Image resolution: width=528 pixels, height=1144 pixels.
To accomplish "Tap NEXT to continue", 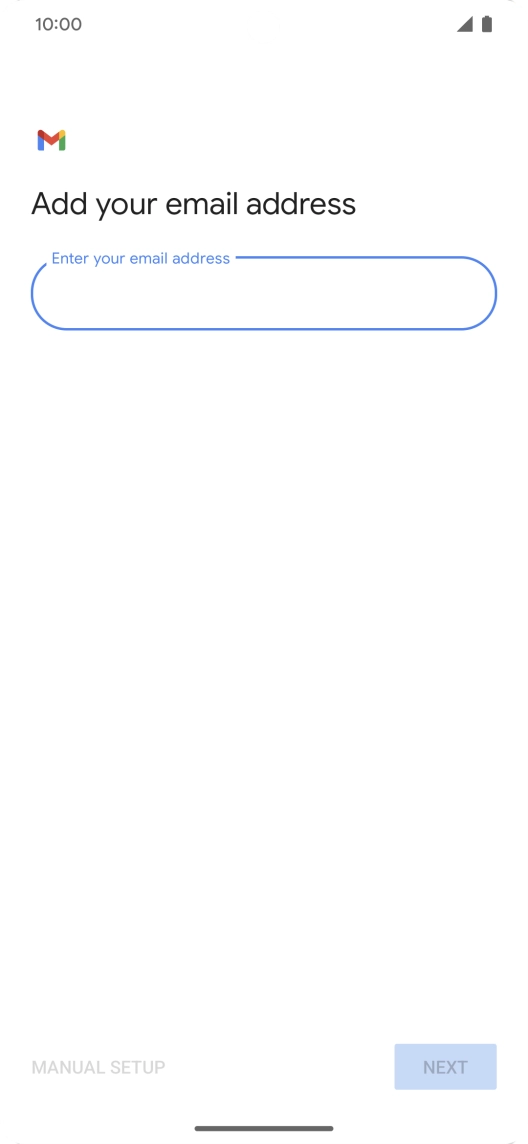I will (446, 1067).
